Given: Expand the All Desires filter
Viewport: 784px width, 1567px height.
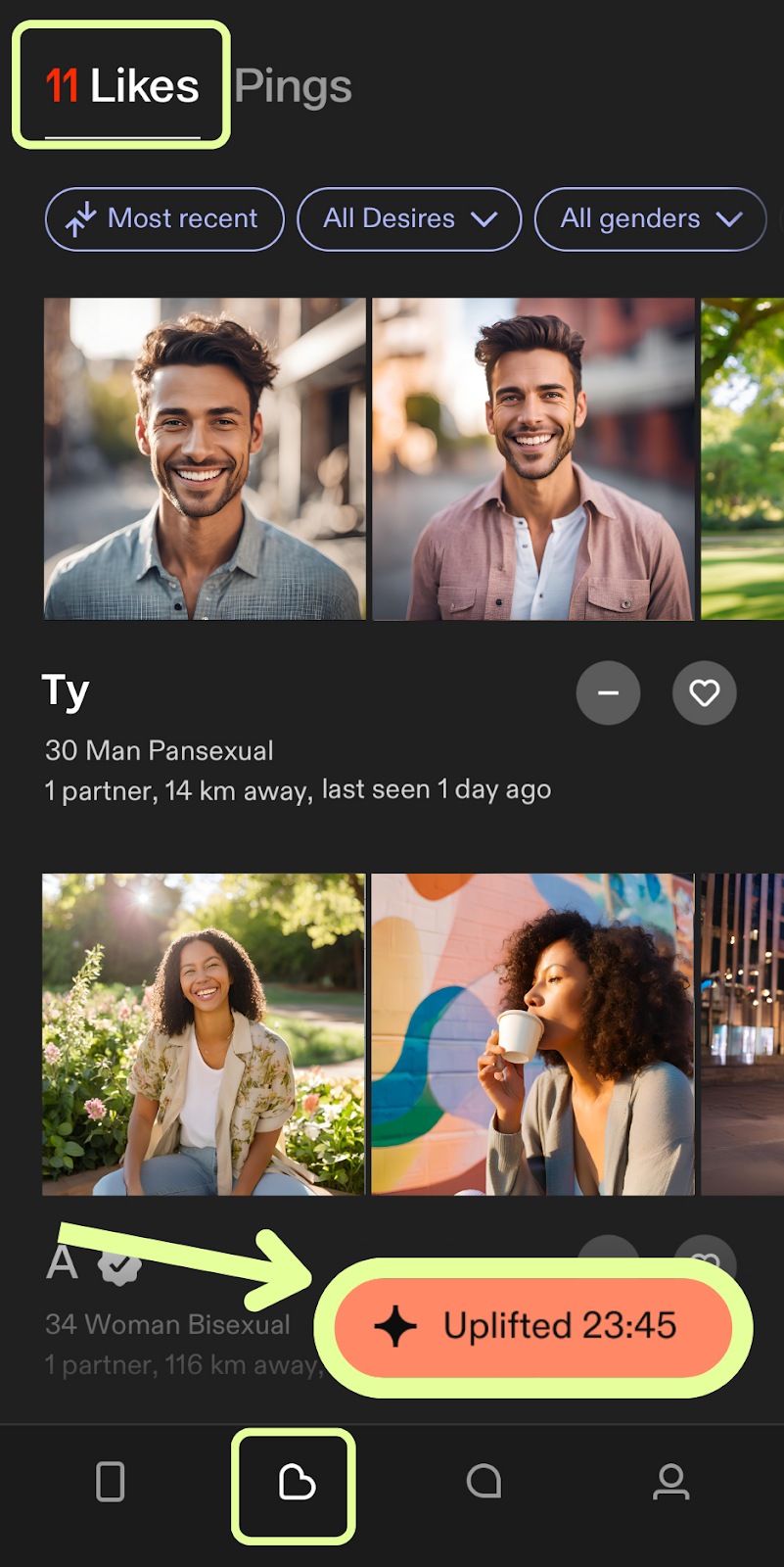Looking at the screenshot, I should [x=409, y=218].
